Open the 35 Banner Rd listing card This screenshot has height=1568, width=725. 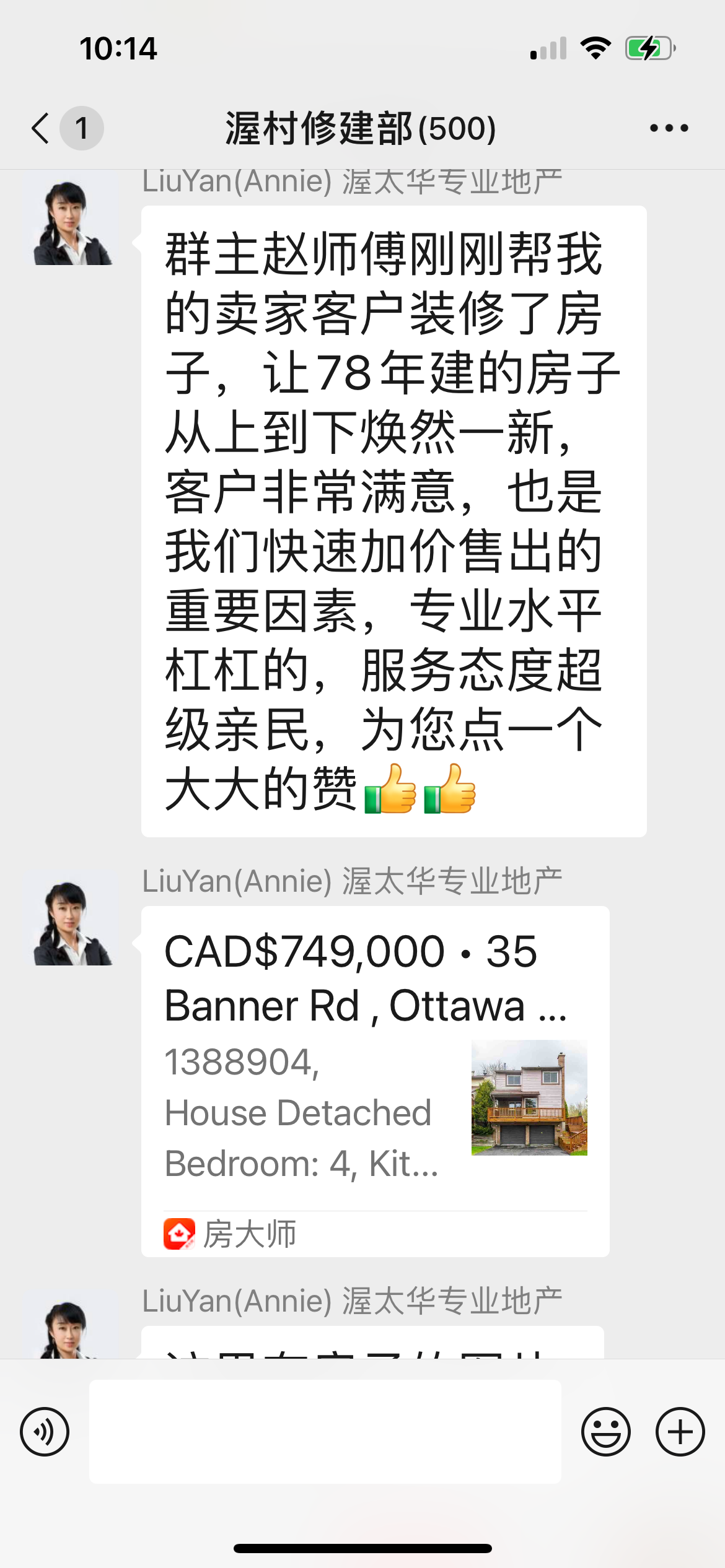[x=375, y=1080]
